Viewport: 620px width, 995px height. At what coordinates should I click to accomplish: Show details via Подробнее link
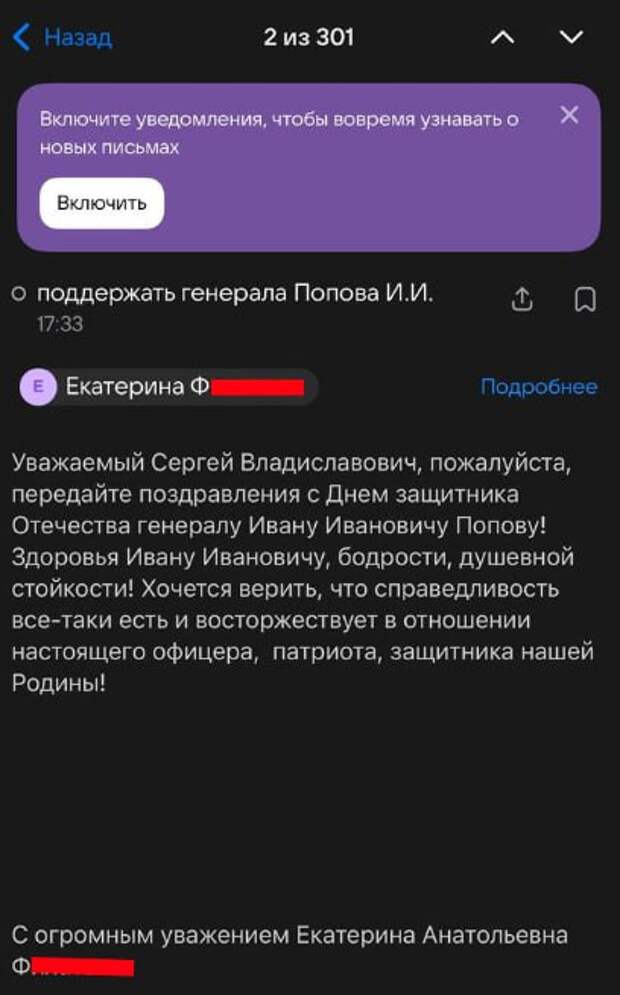click(539, 387)
